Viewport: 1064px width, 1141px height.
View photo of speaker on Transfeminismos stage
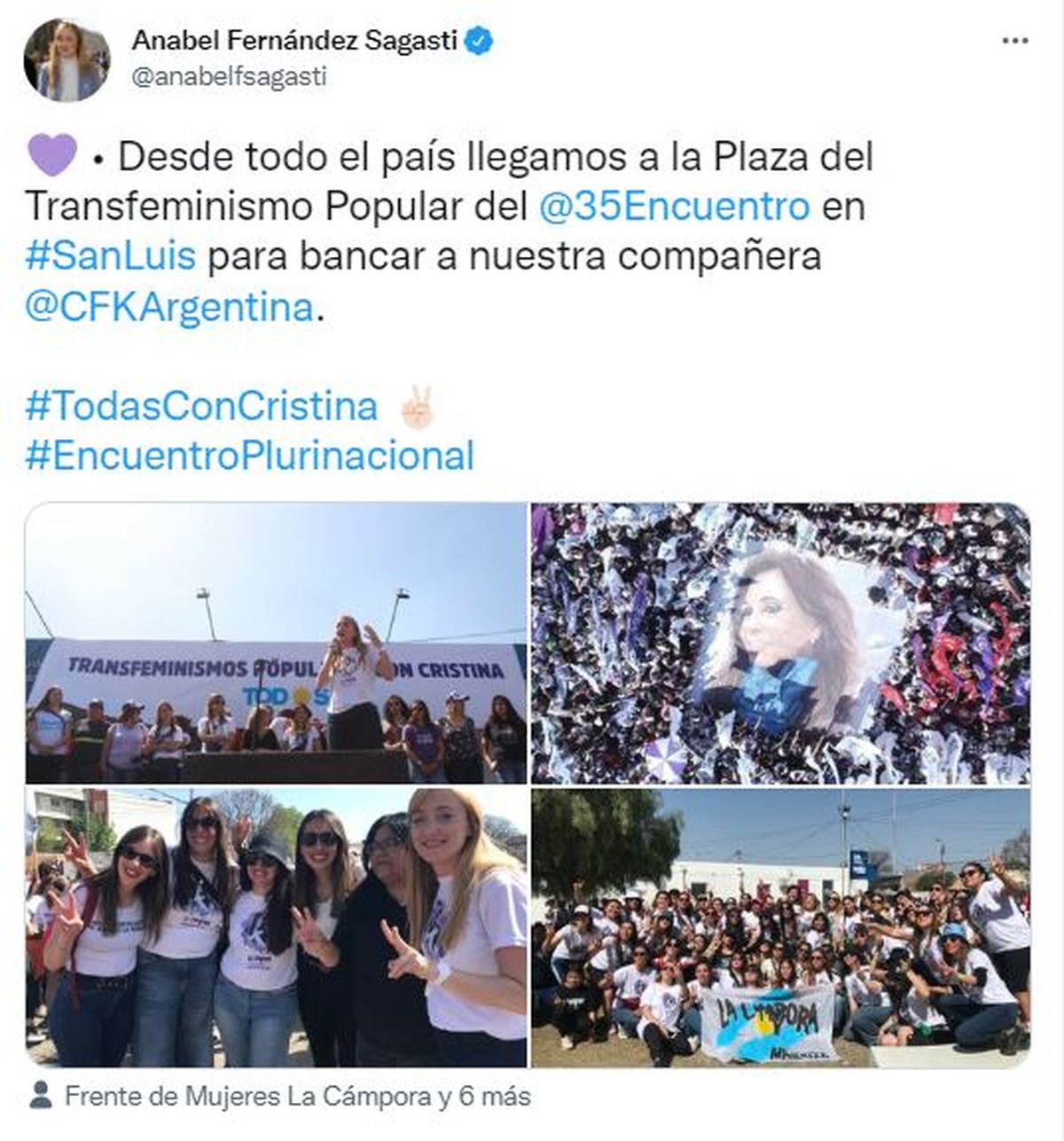(276, 643)
